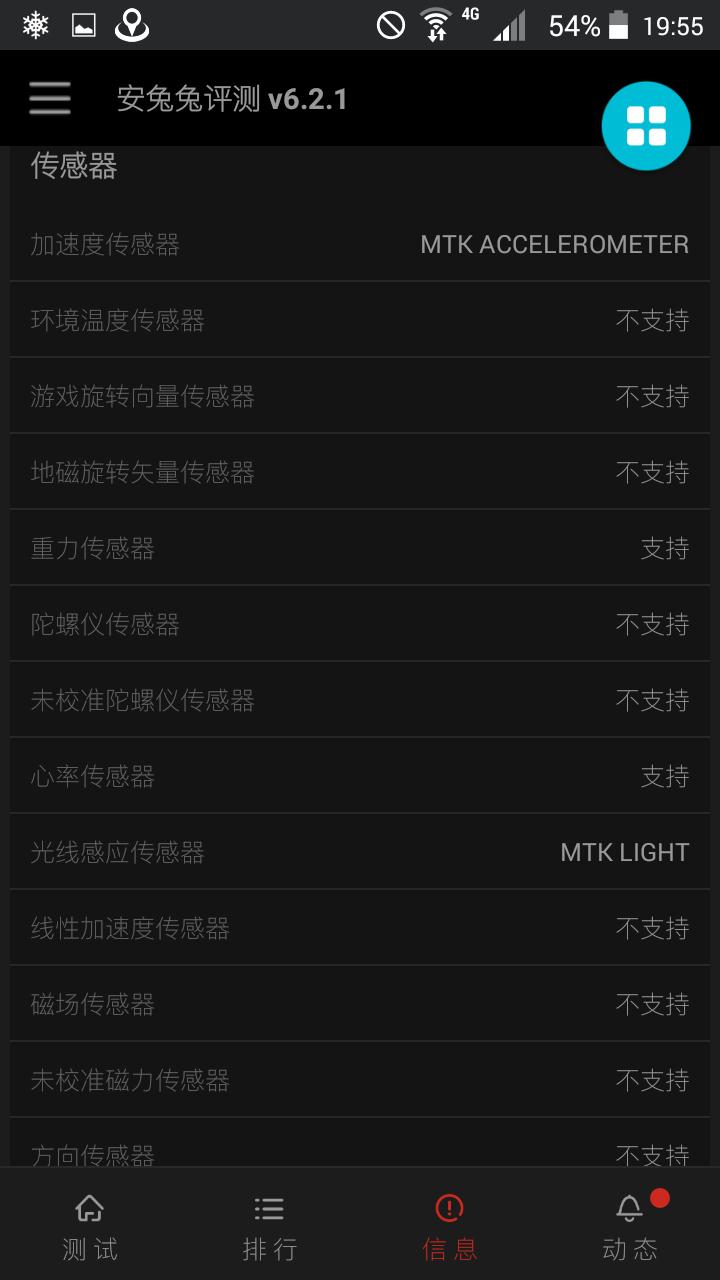The image size is (720, 1280).
Task: Tap the 陀螺仪传感器 row
Action: point(360,624)
